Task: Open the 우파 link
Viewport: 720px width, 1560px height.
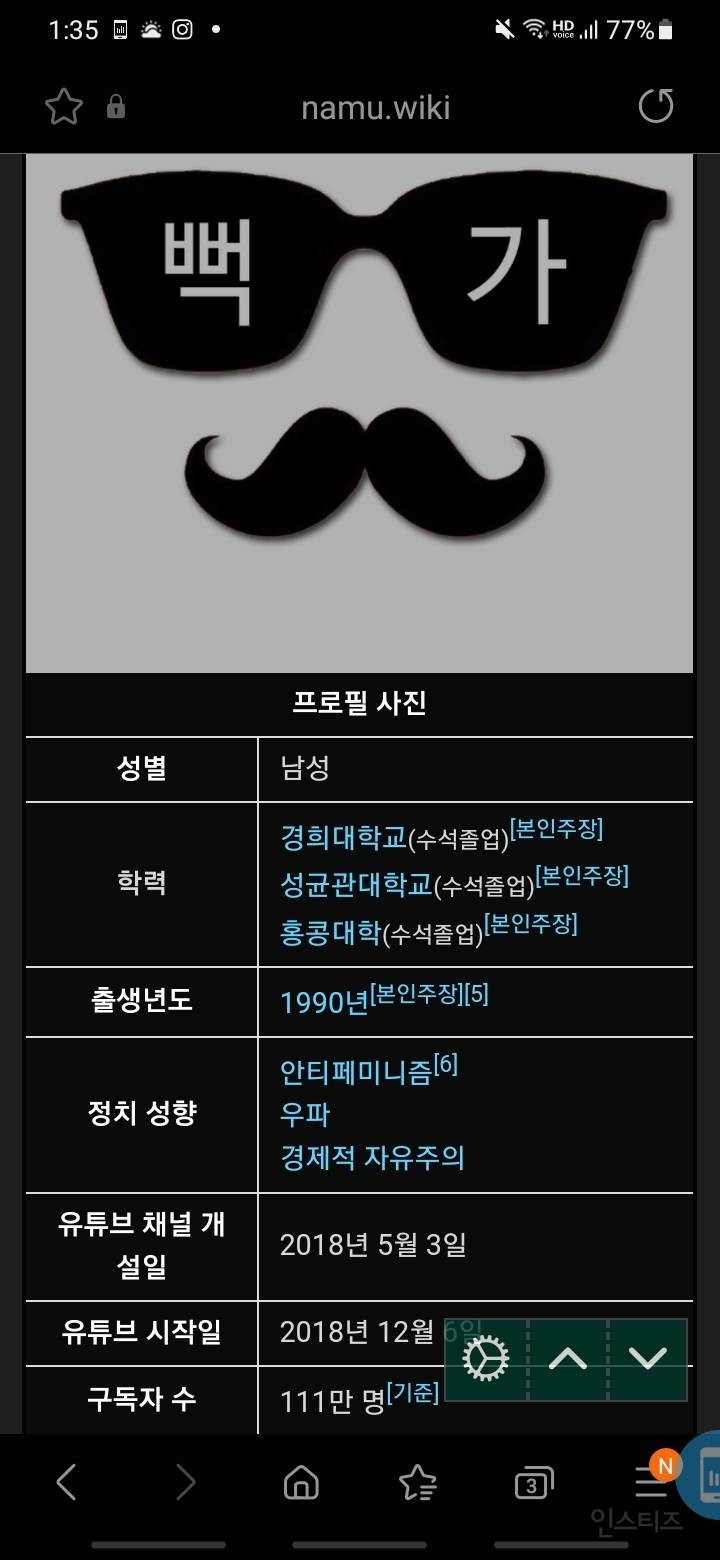Action: pyautogui.click(x=305, y=1115)
